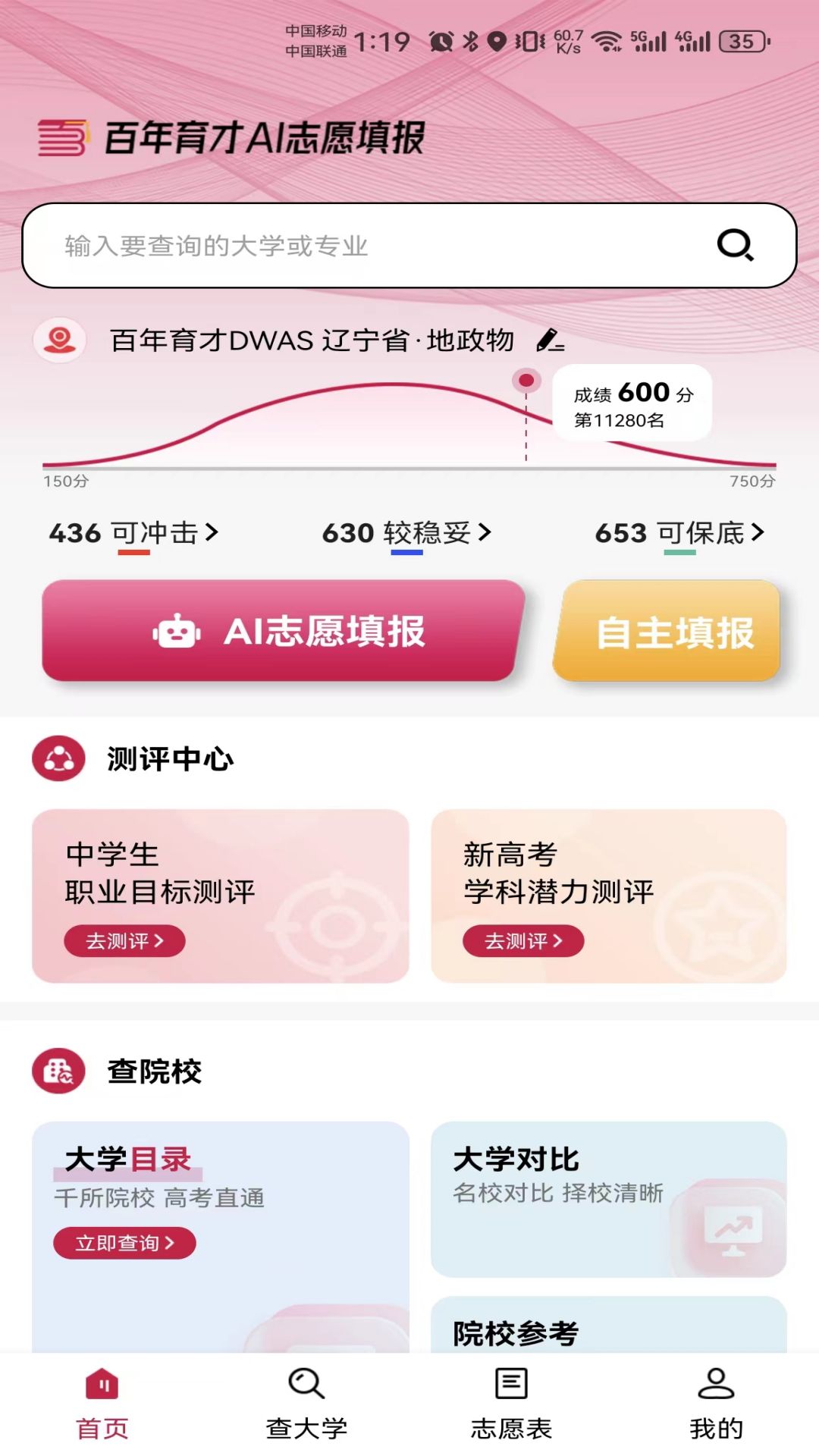819x1456 pixels.
Task: Click 立即查询 in 大学目录 card
Action: (x=124, y=1243)
